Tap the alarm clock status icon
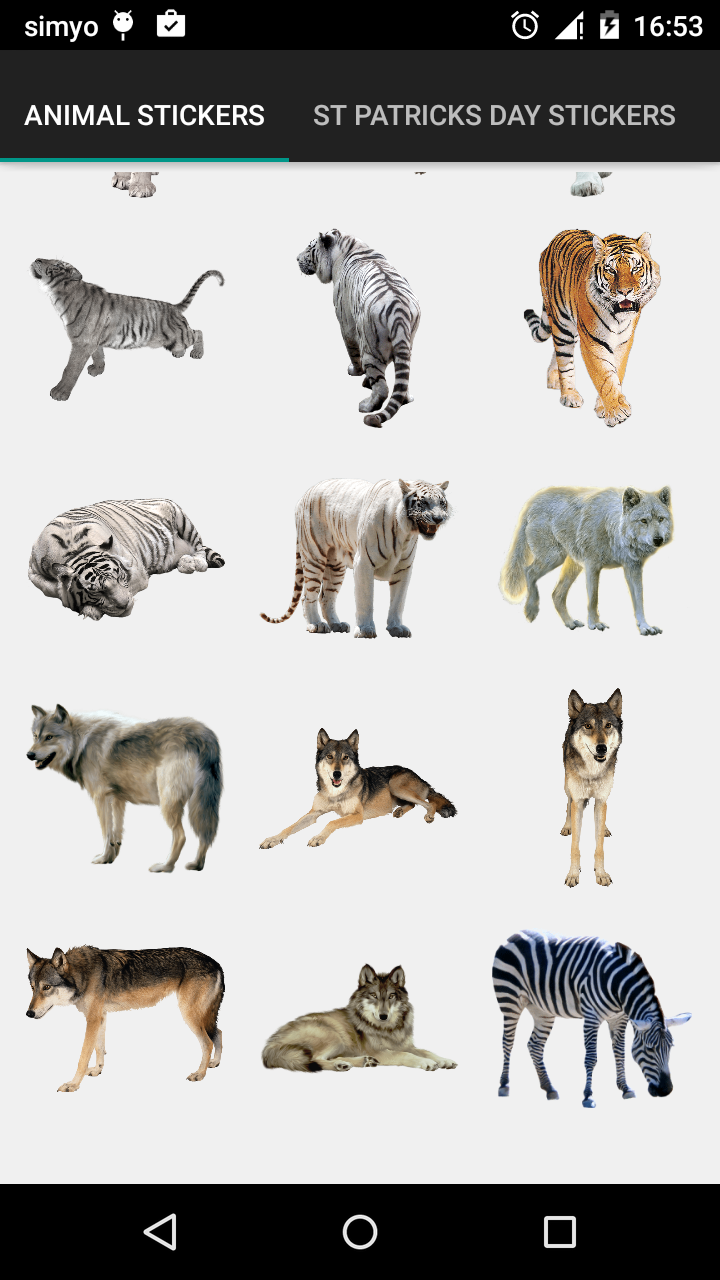Viewport: 720px width, 1280px height. click(524, 24)
